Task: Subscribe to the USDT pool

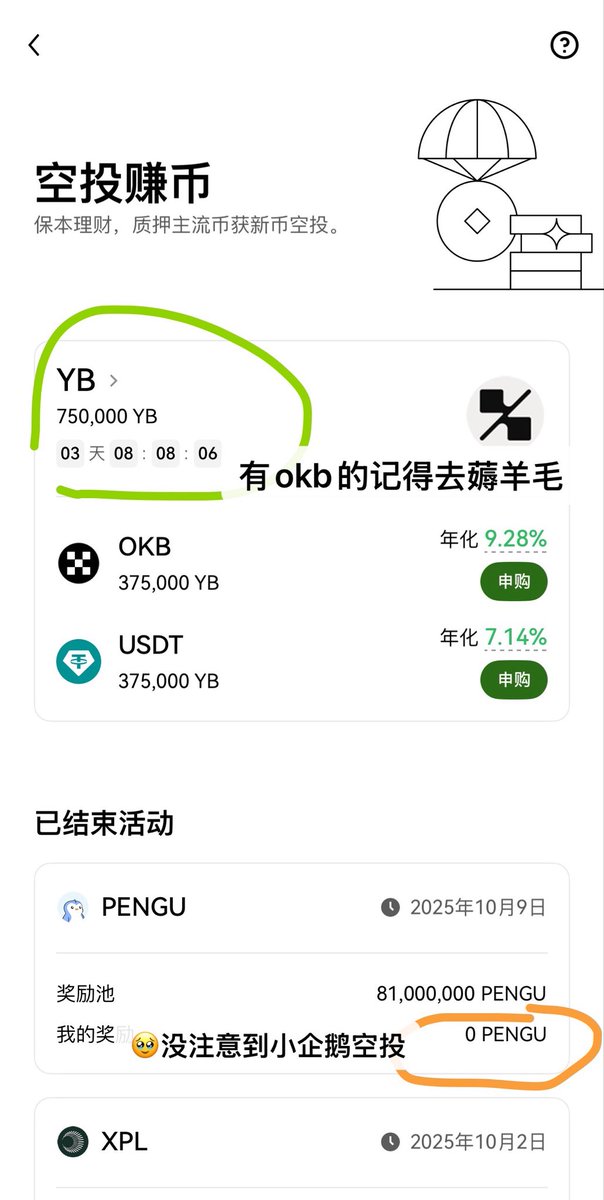Action: (514, 679)
